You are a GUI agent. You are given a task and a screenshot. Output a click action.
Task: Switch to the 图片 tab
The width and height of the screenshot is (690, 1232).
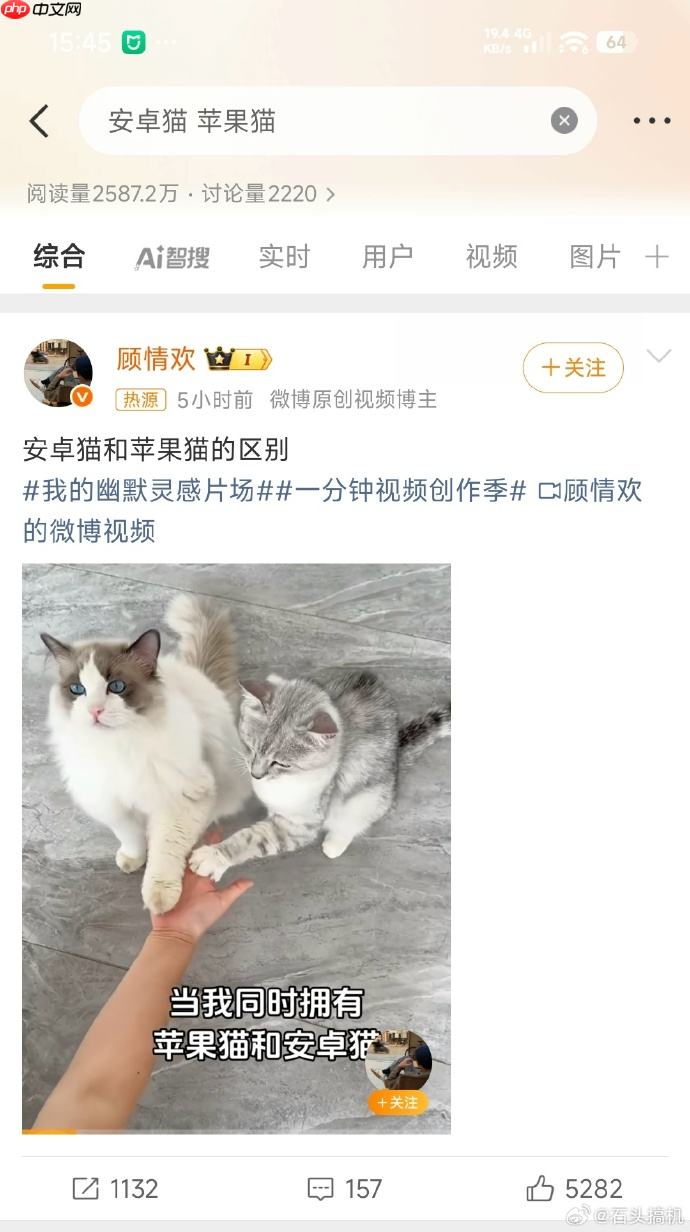pyautogui.click(x=595, y=257)
